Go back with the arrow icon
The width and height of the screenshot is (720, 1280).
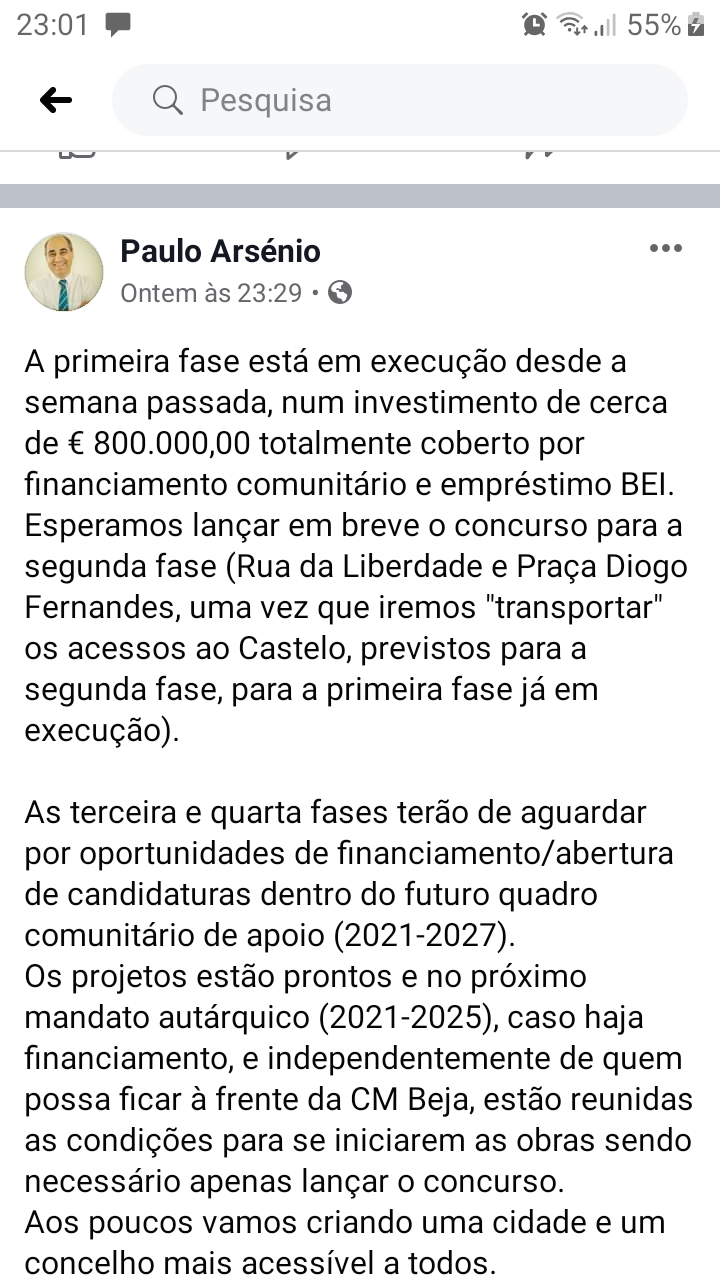(x=56, y=100)
